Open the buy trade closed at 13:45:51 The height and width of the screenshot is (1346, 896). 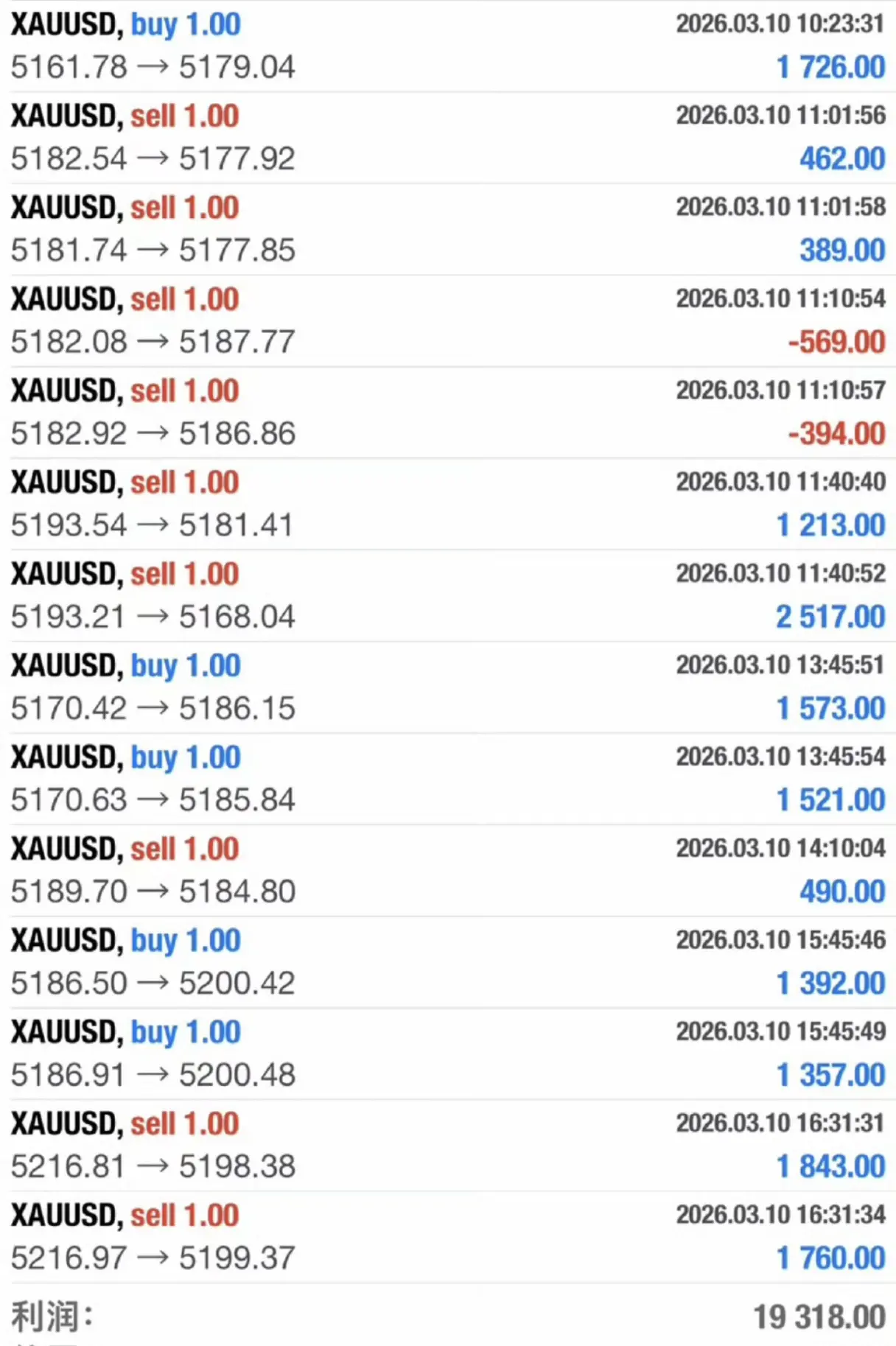pos(448,687)
